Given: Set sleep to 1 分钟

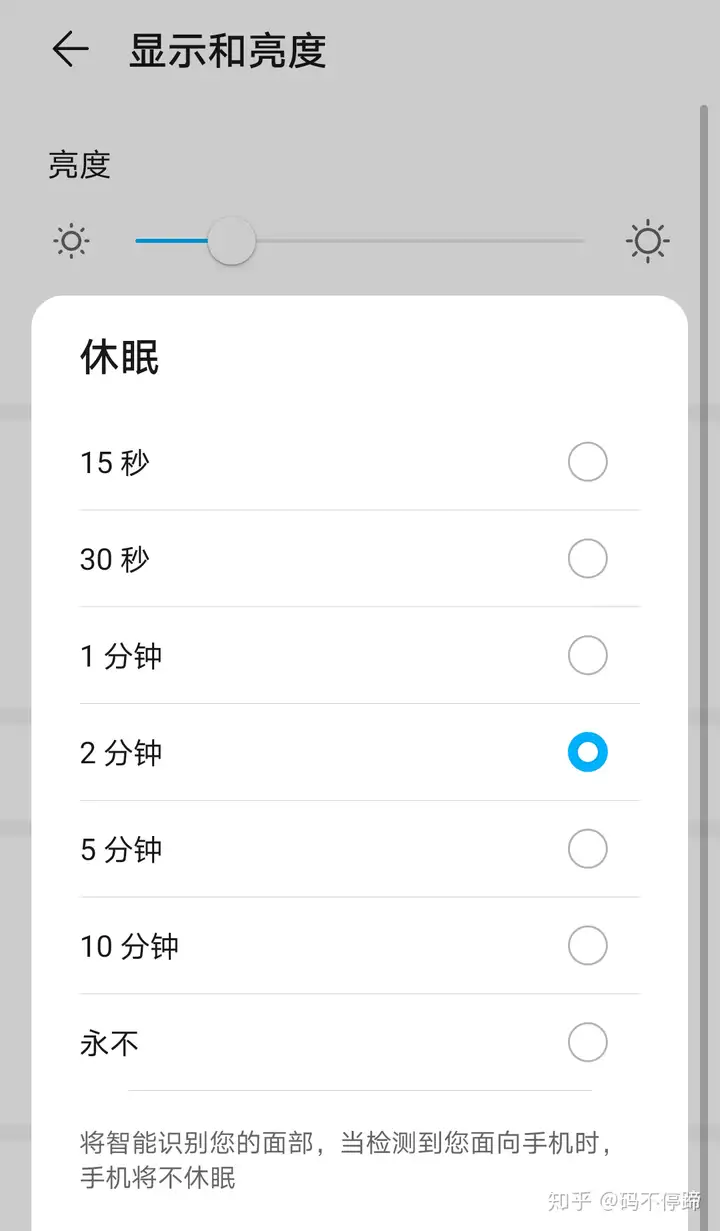Looking at the screenshot, I should (x=359, y=656).
